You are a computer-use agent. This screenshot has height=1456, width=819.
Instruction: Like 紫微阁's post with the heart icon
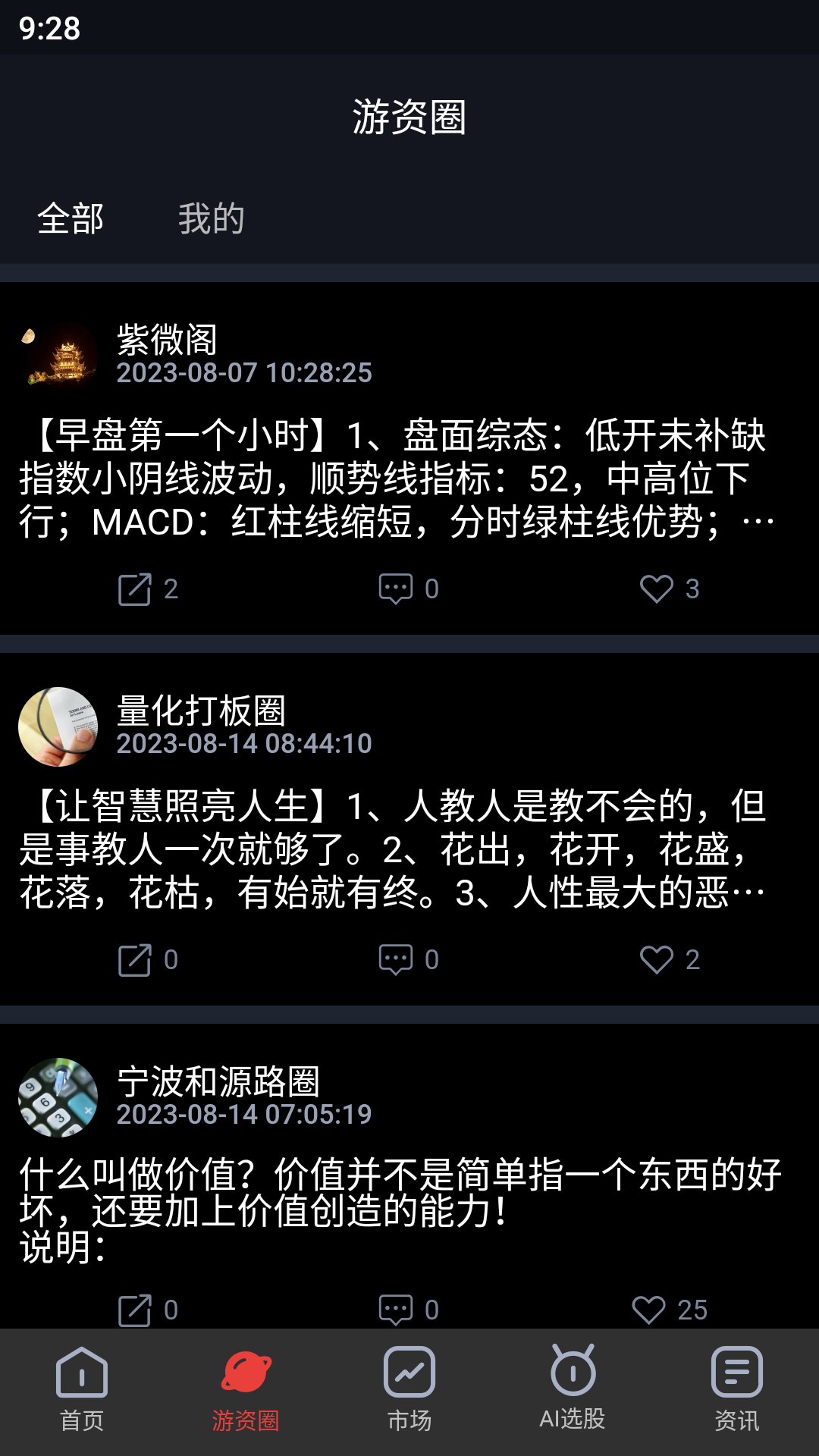pos(658,588)
